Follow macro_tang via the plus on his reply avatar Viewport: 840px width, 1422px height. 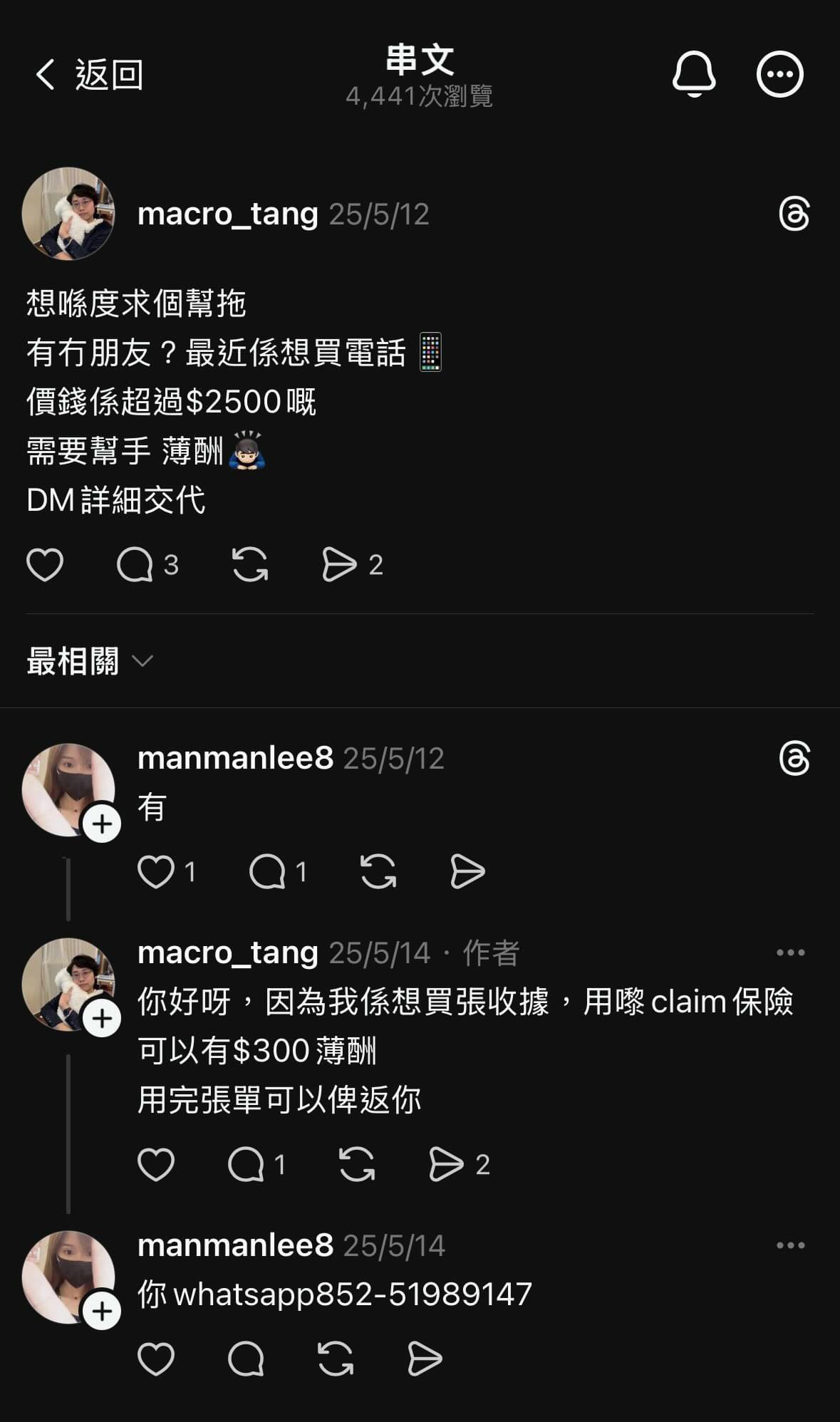[101, 1019]
